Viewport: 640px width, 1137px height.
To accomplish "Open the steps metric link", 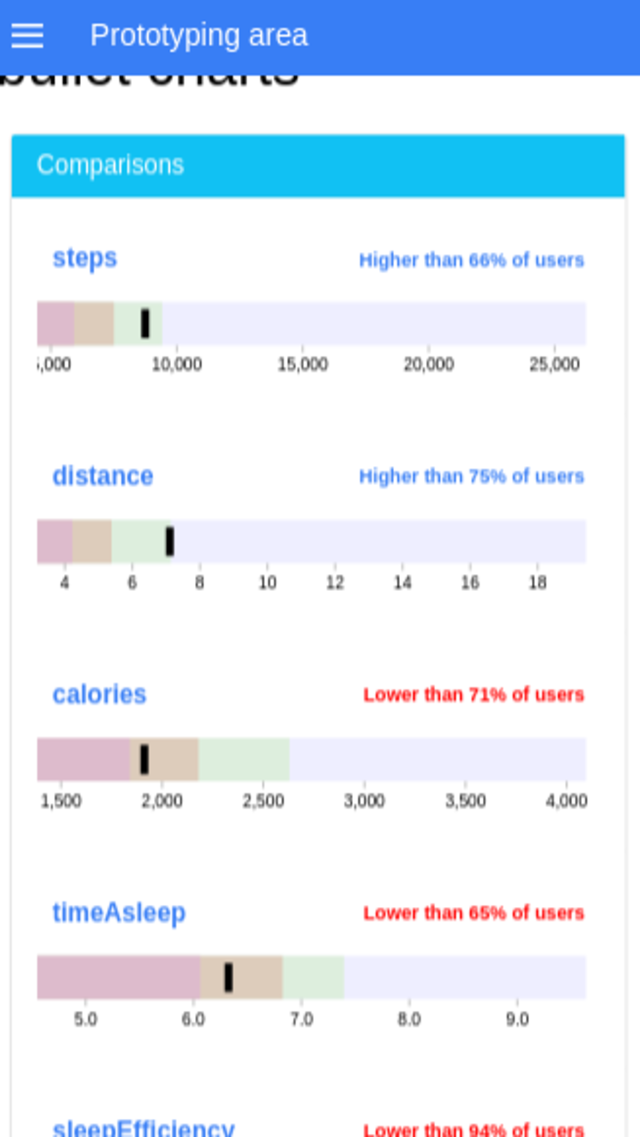I will pyautogui.click(x=85, y=258).
